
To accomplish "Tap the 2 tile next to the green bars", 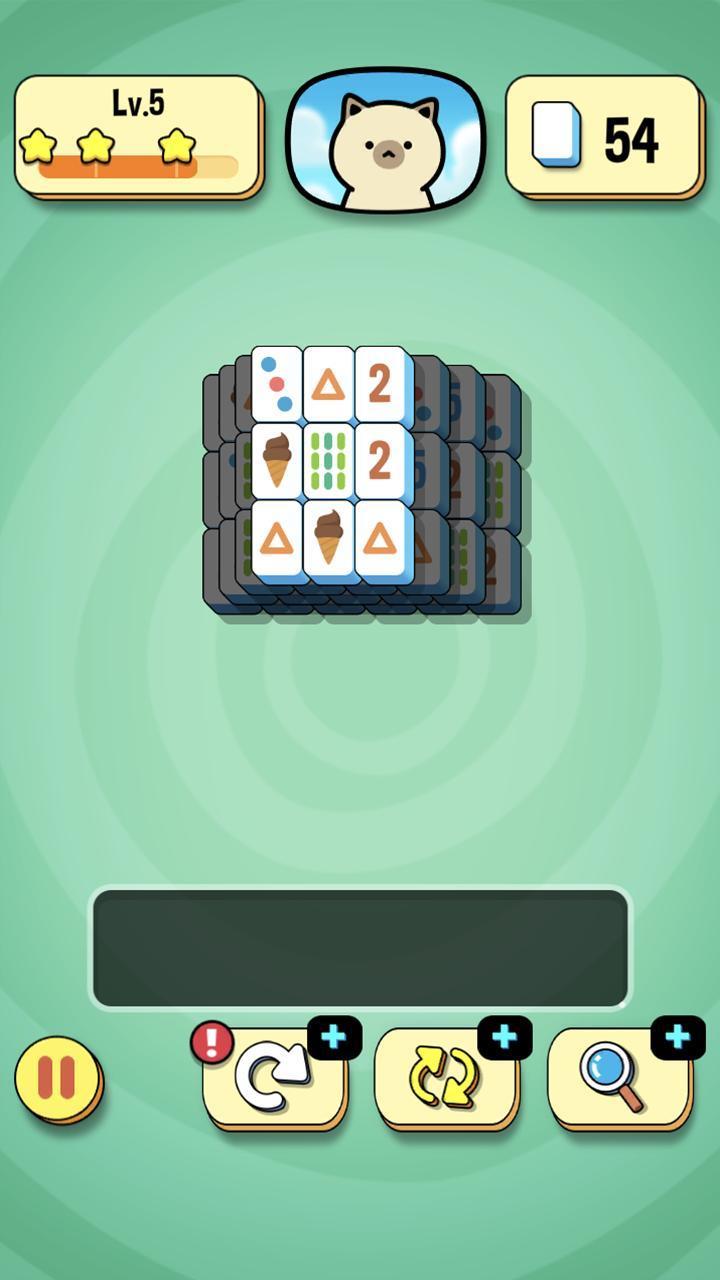I will point(381,460).
